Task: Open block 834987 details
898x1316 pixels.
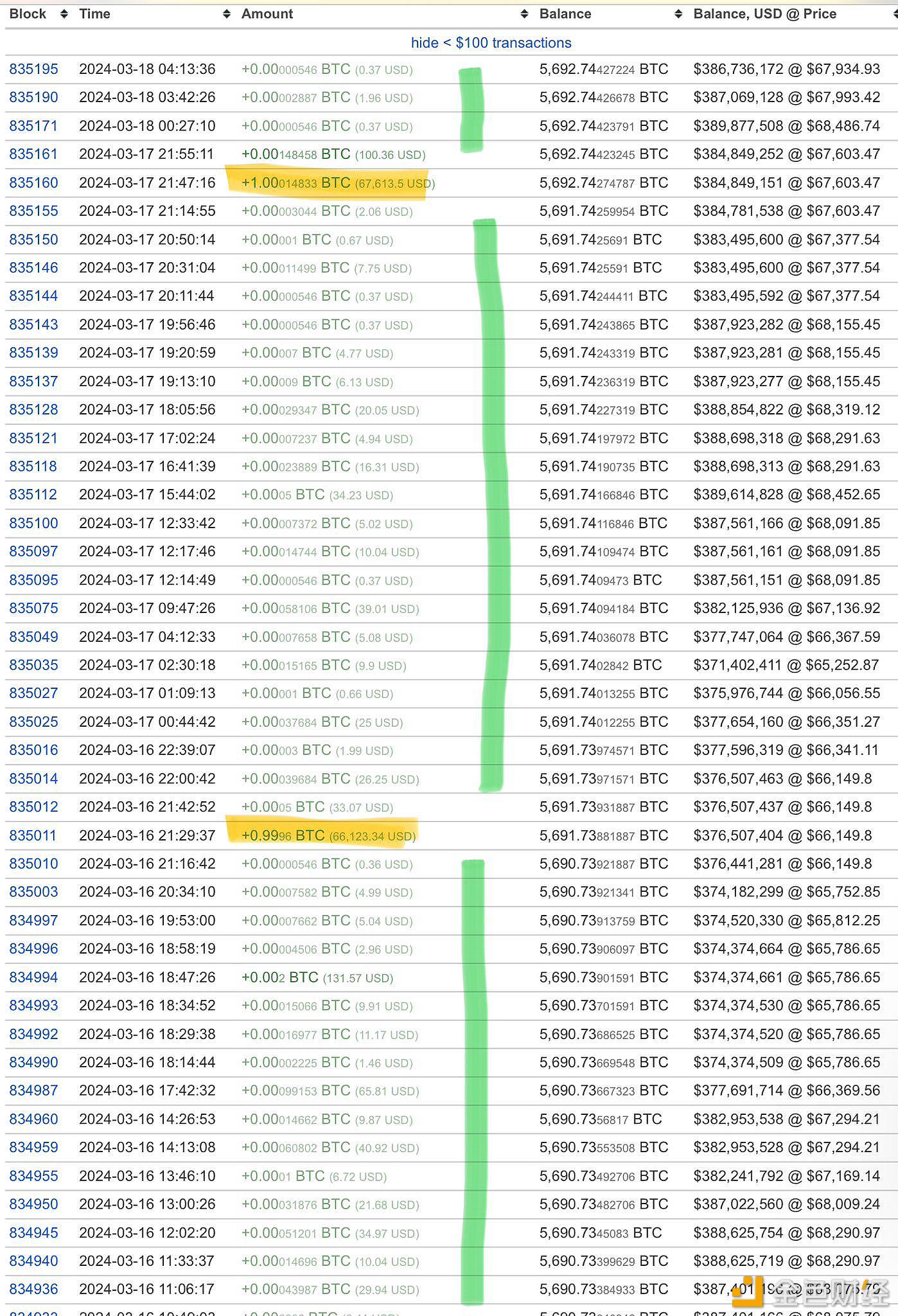Action: (33, 1091)
